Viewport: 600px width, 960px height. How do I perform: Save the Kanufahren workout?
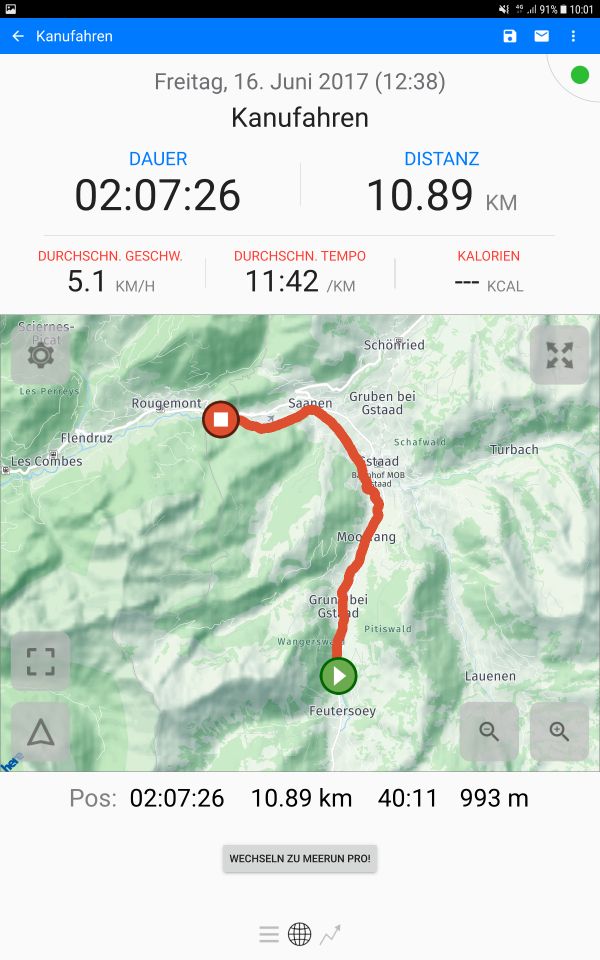(x=509, y=36)
